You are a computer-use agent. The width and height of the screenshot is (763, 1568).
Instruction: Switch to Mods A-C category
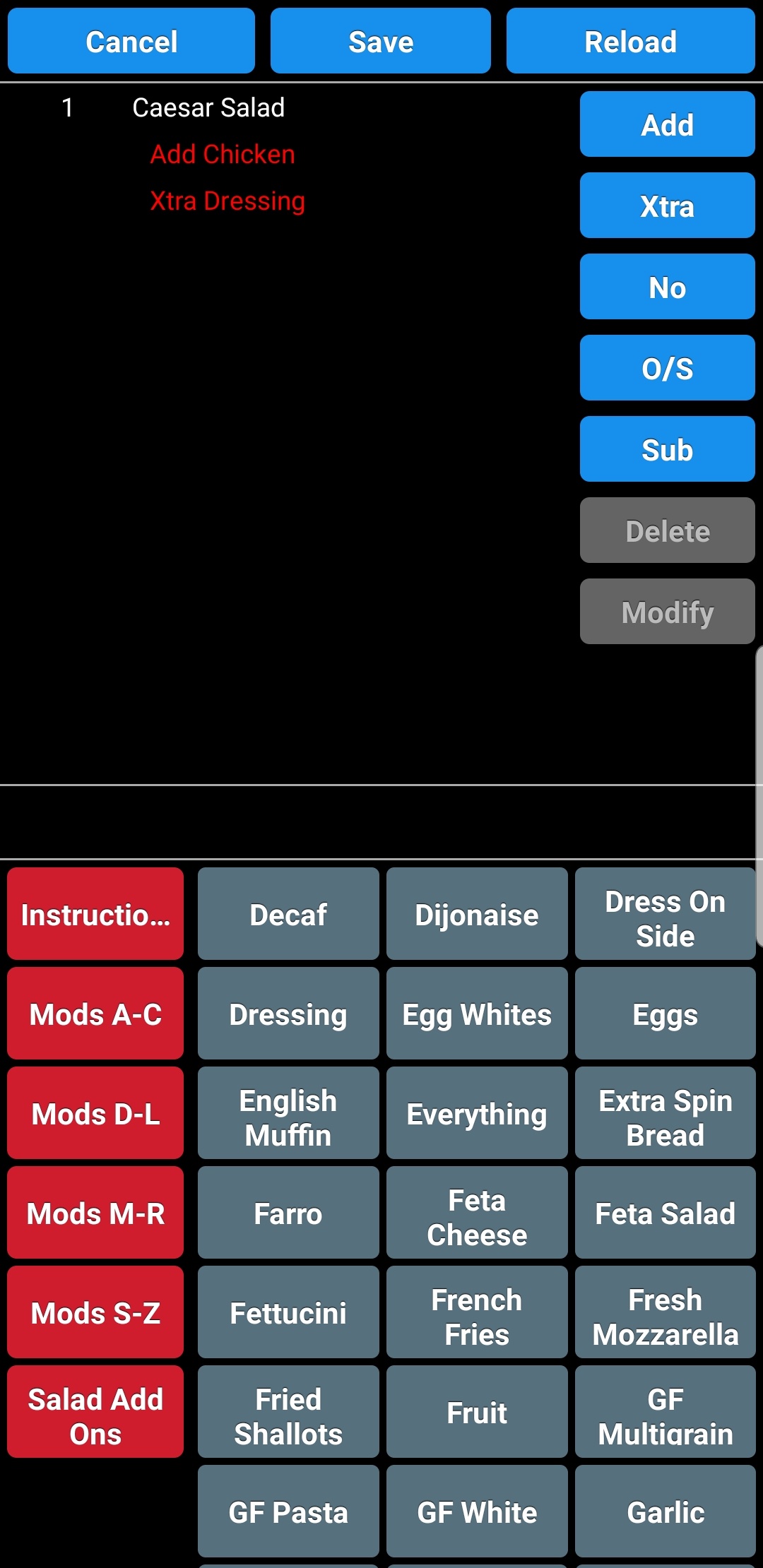pyautogui.click(x=95, y=1014)
